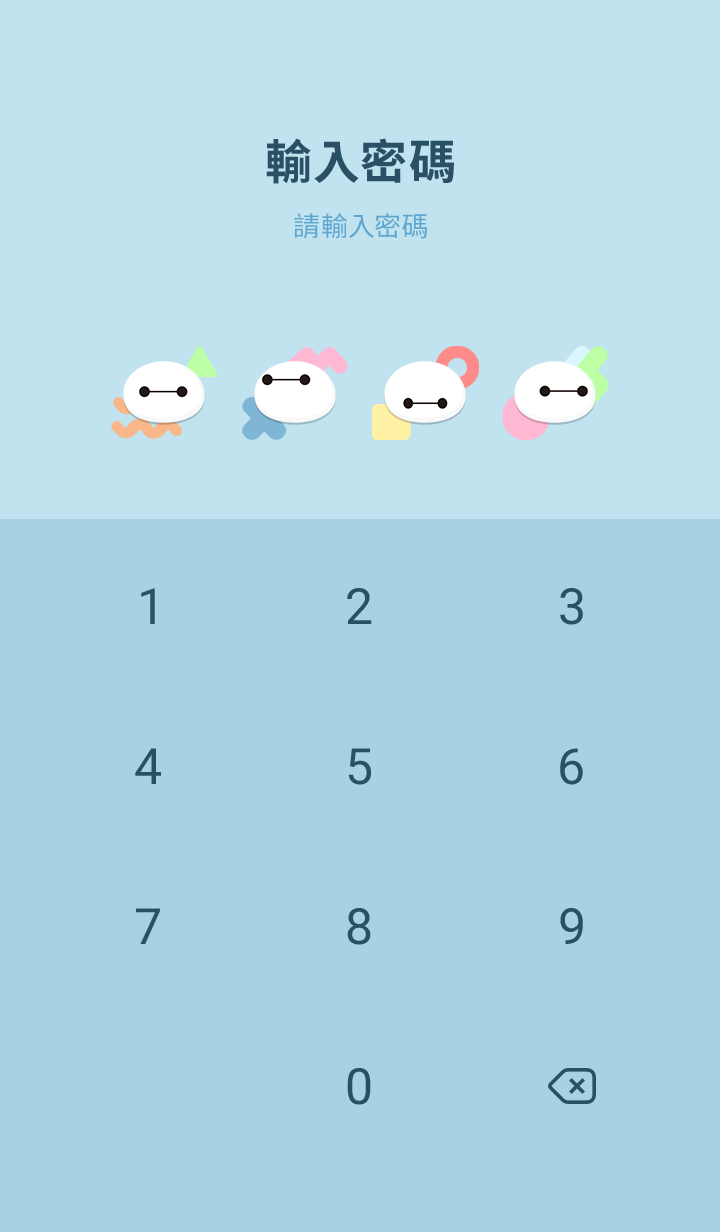Image resolution: width=720 pixels, height=1232 pixels.
Task: Tap the number 2 key
Action: 359,607
